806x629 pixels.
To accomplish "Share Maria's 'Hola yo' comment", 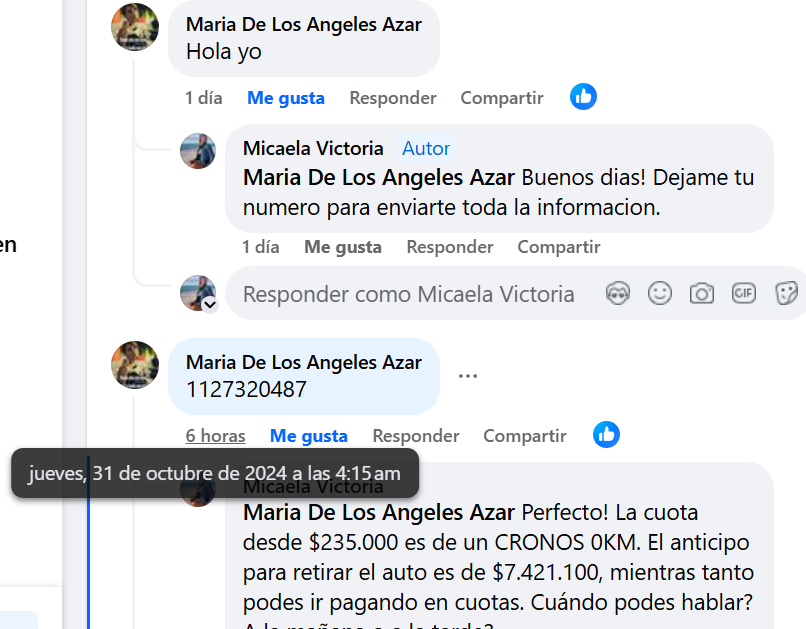I will point(501,98).
